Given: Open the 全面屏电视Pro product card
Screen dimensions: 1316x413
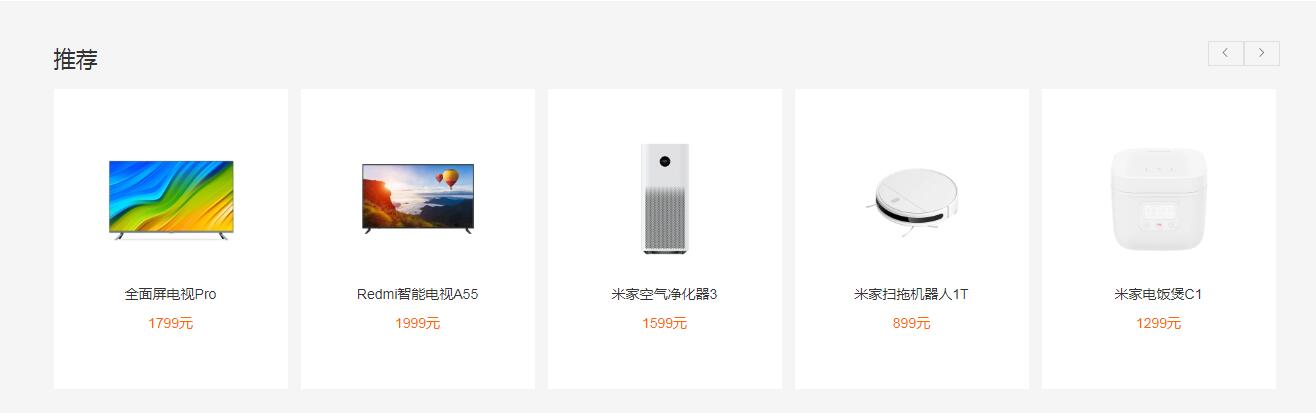Looking at the screenshot, I should [x=171, y=238].
